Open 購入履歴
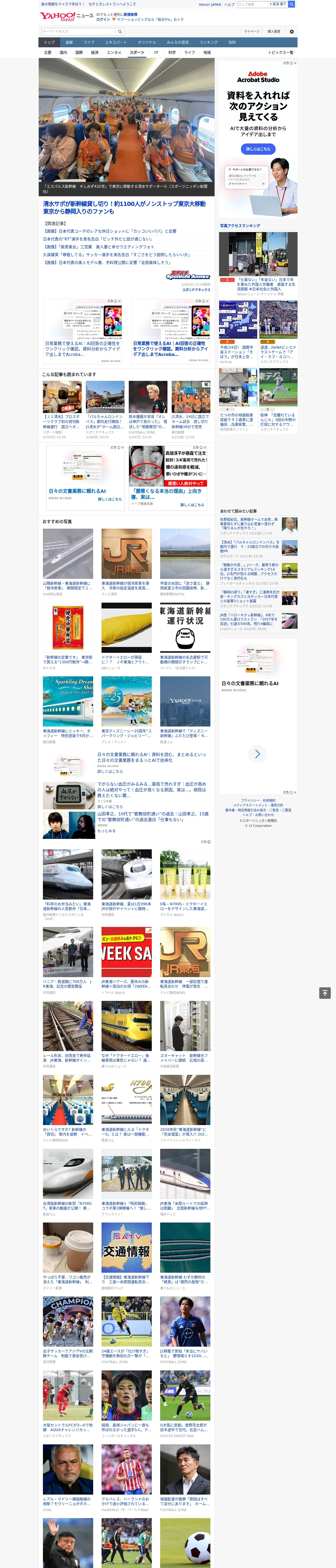The height and width of the screenshot is (1568, 336). pos(274,31)
